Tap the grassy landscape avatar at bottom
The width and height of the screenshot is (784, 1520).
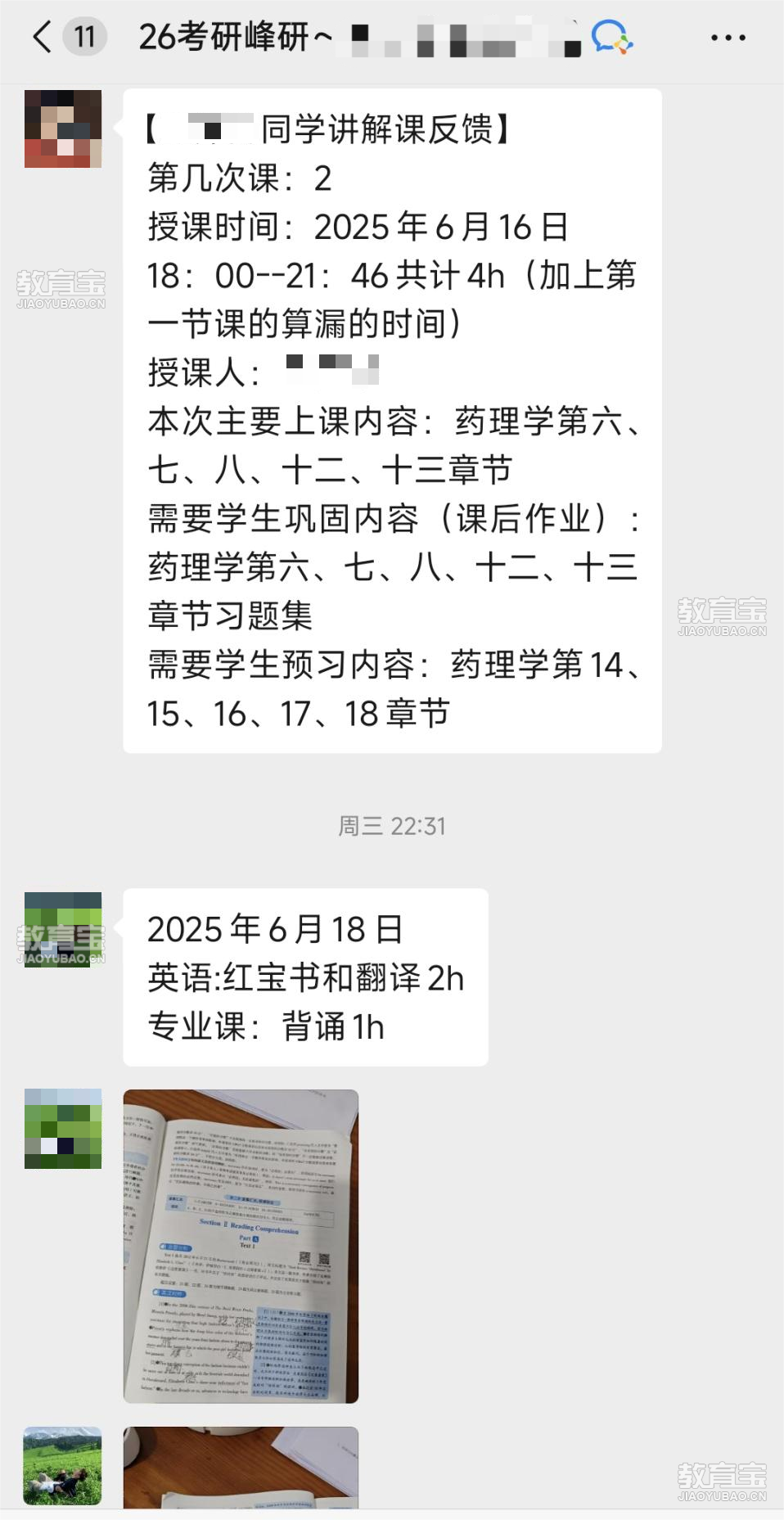(63, 1465)
